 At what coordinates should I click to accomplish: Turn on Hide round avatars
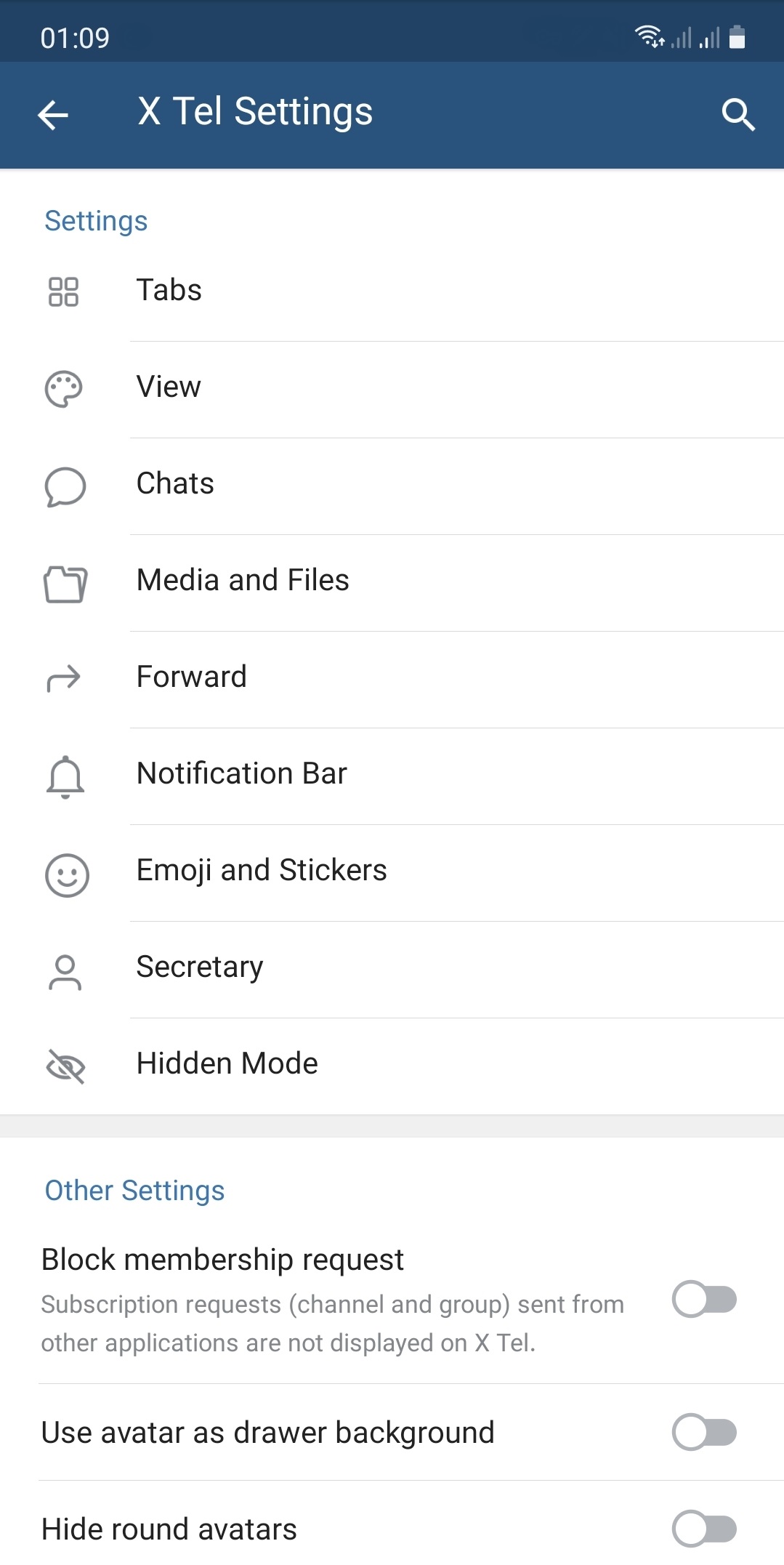(x=704, y=1529)
